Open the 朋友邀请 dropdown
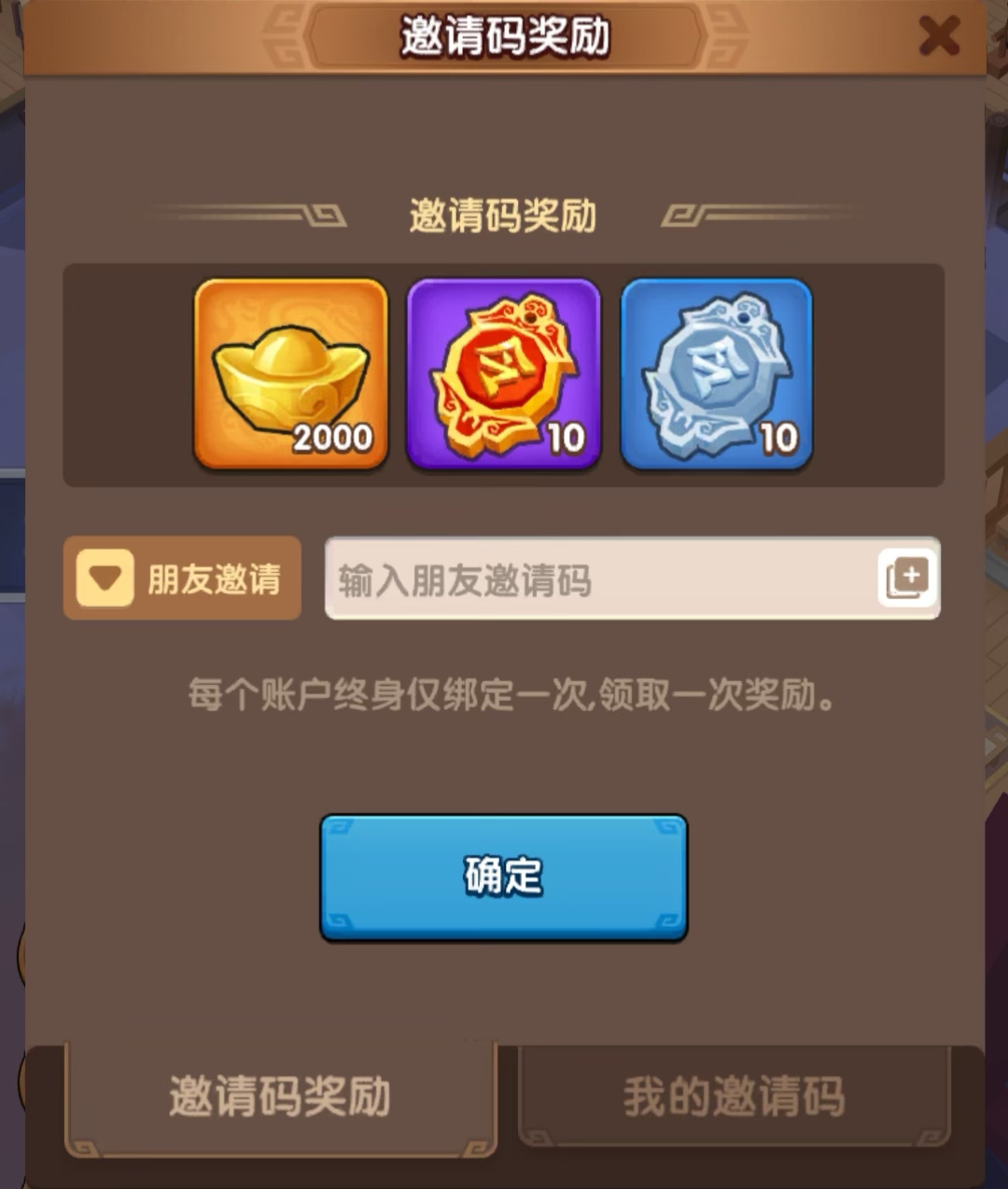The width and height of the screenshot is (1008, 1189). [182, 579]
